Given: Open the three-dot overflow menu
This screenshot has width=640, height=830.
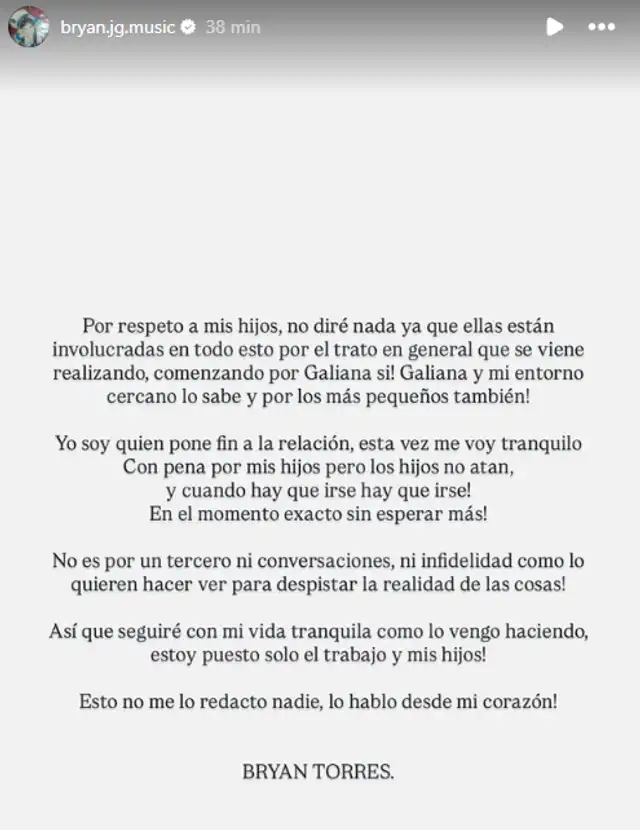Looking at the screenshot, I should point(601,27).
